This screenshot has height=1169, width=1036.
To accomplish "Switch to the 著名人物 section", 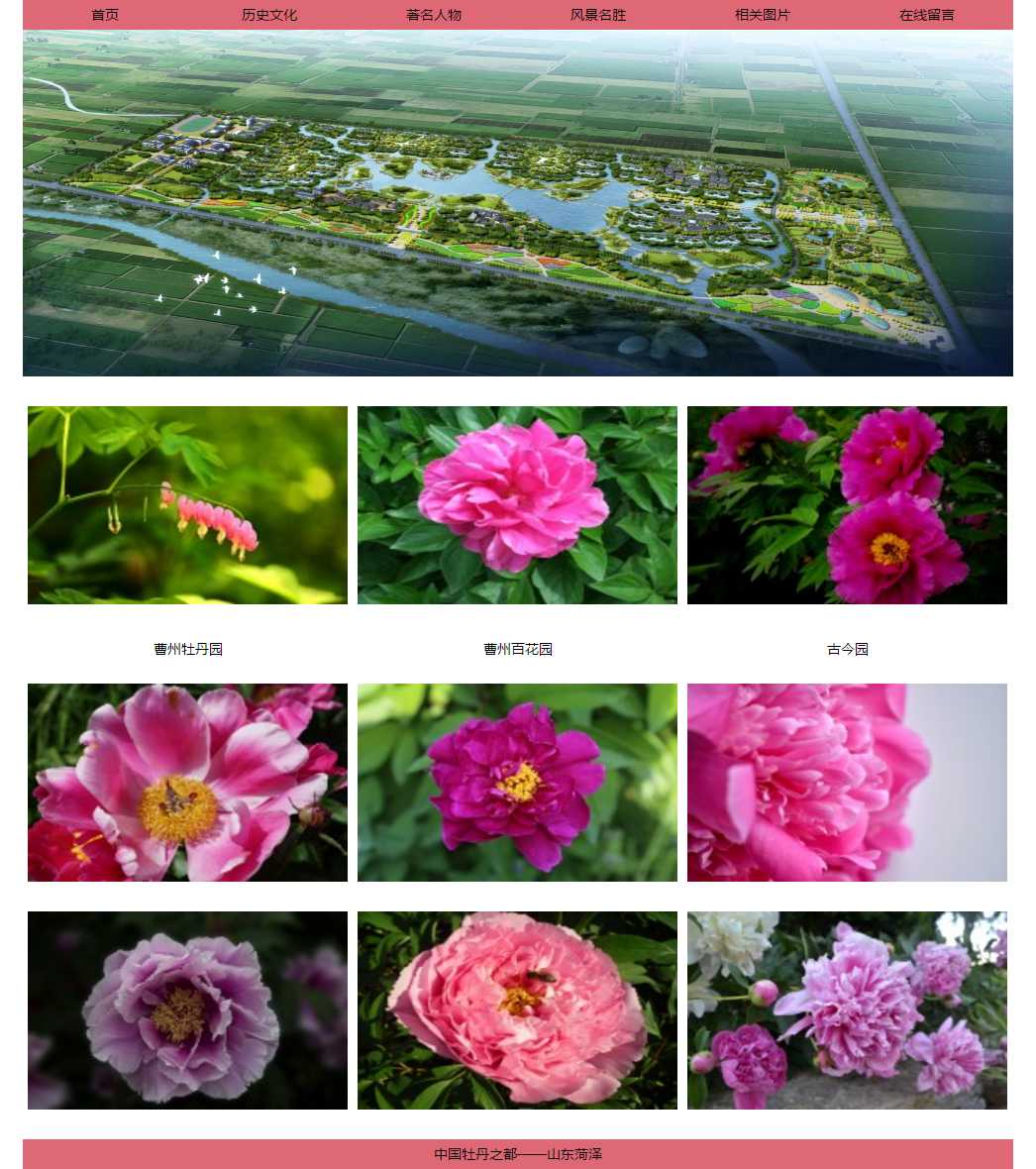I will pyautogui.click(x=434, y=15).
